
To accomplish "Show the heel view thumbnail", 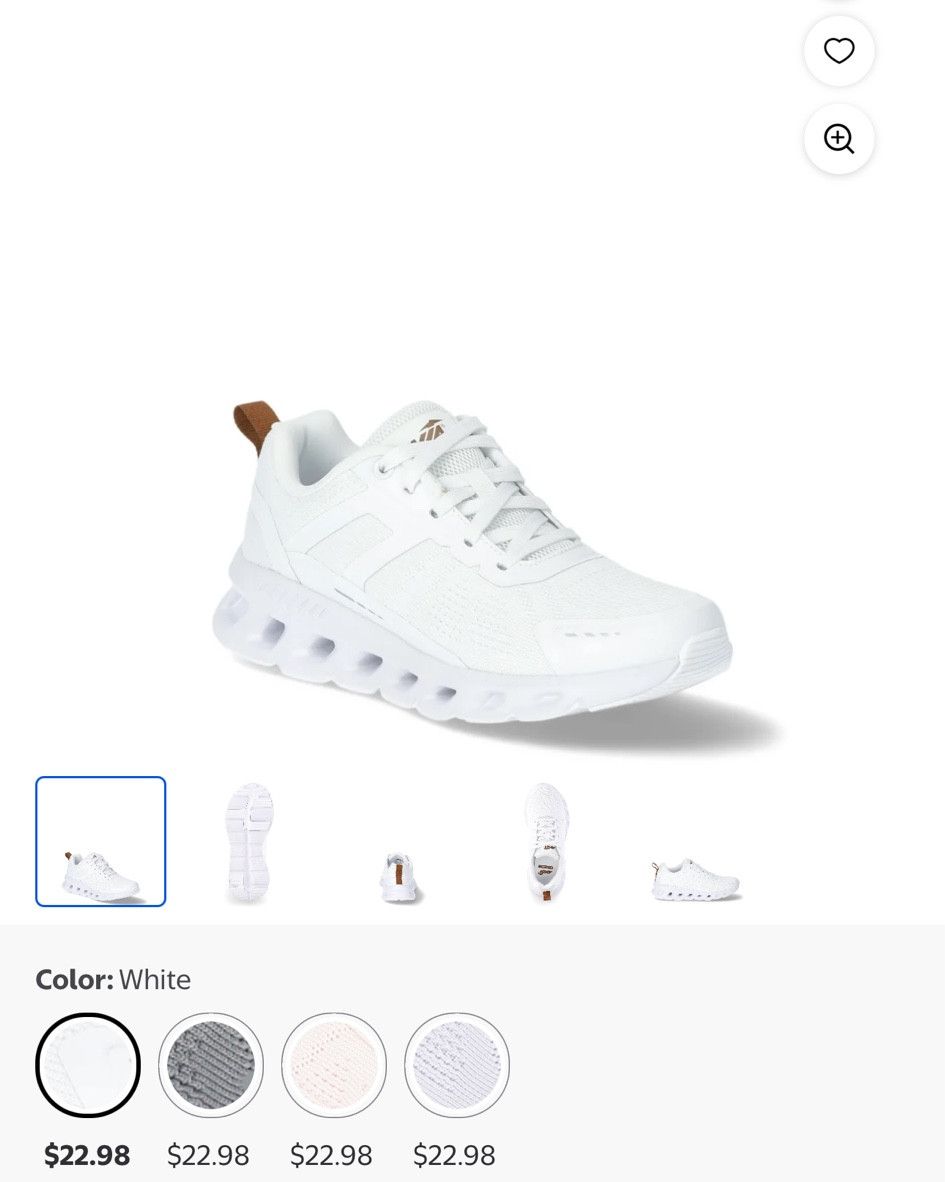I will click(x=397, y=841).
